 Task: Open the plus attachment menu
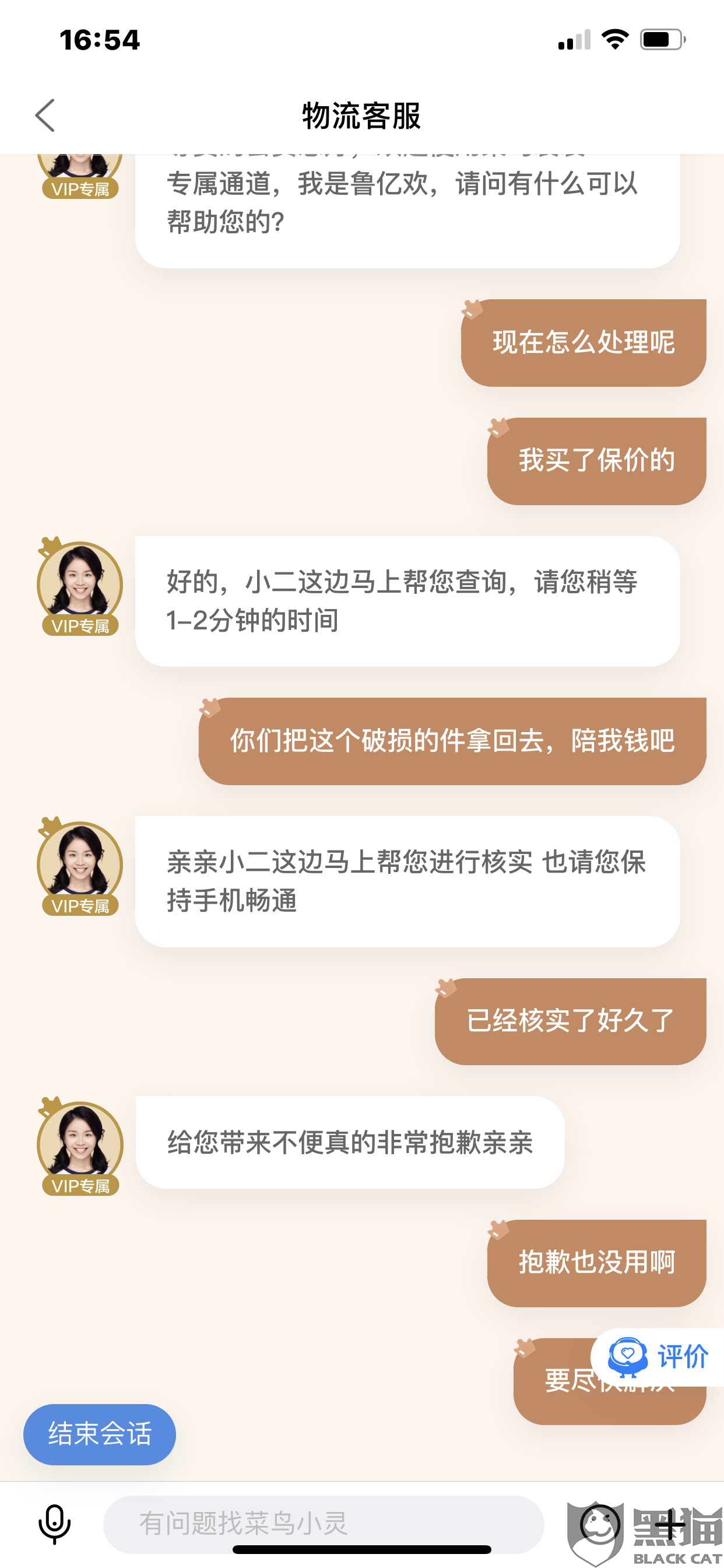(x=670, y=1525)
